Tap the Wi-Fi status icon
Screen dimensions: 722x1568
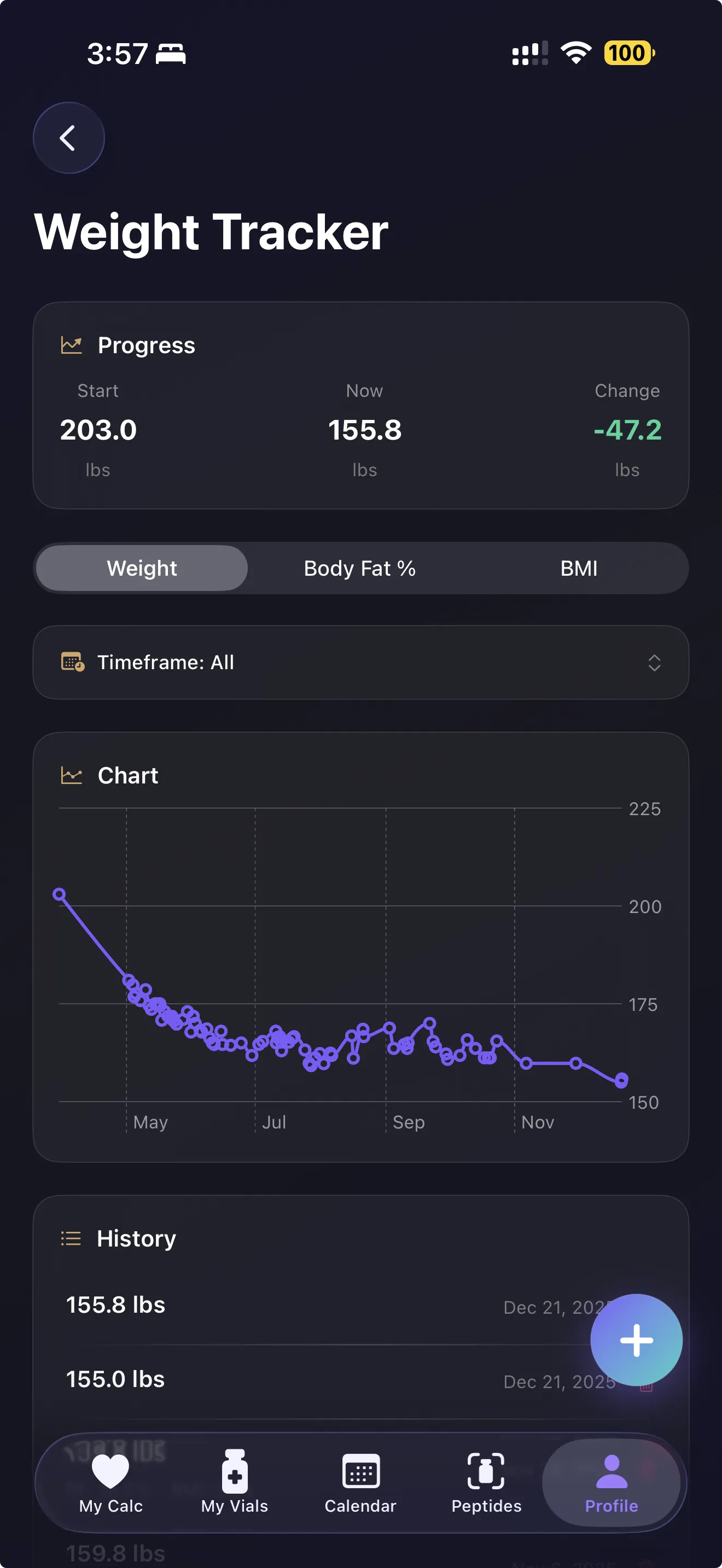[575, 54]
